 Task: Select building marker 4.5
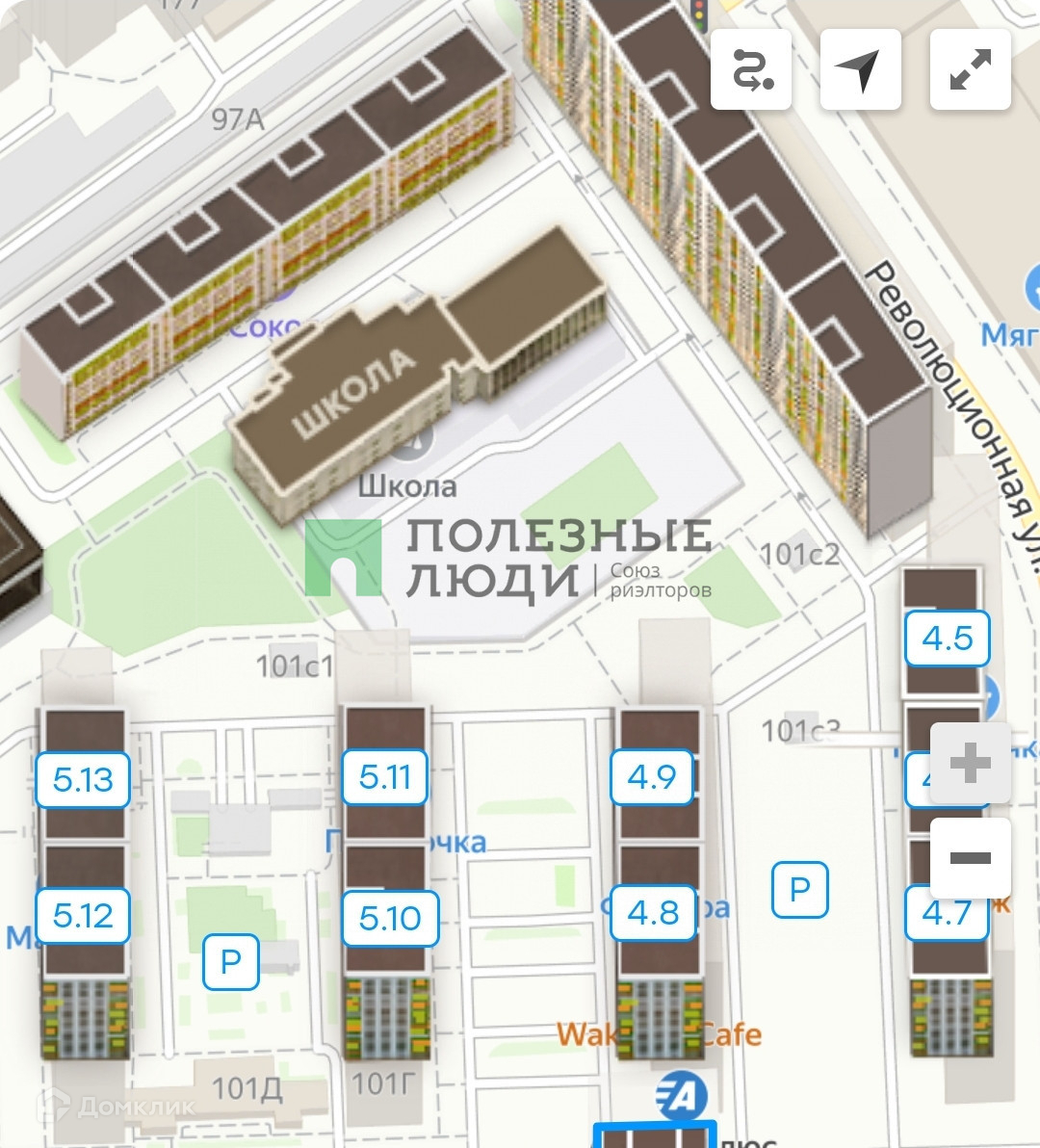pos(948,639)
